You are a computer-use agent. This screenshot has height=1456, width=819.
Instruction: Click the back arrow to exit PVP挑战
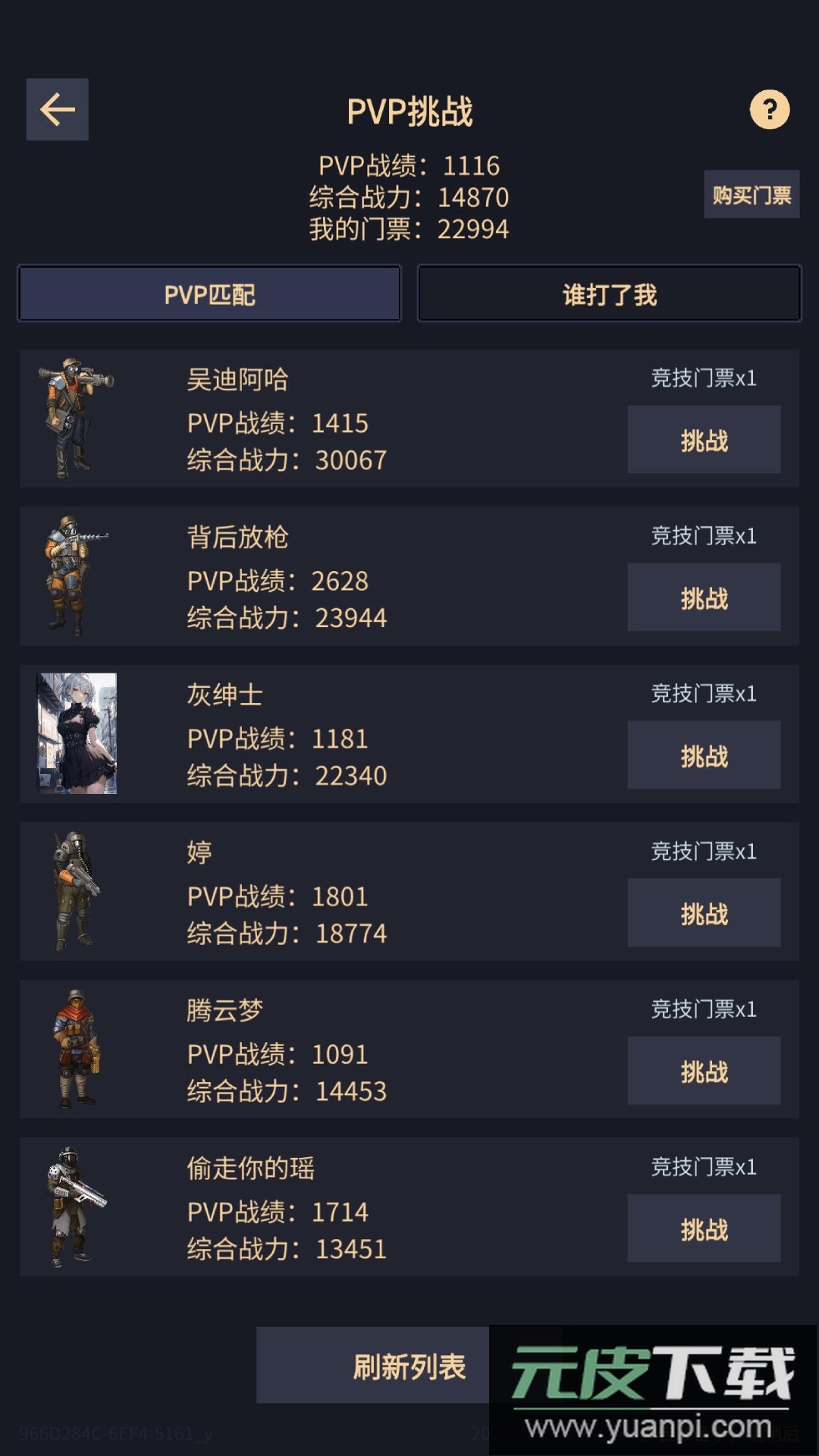[57, 109]
